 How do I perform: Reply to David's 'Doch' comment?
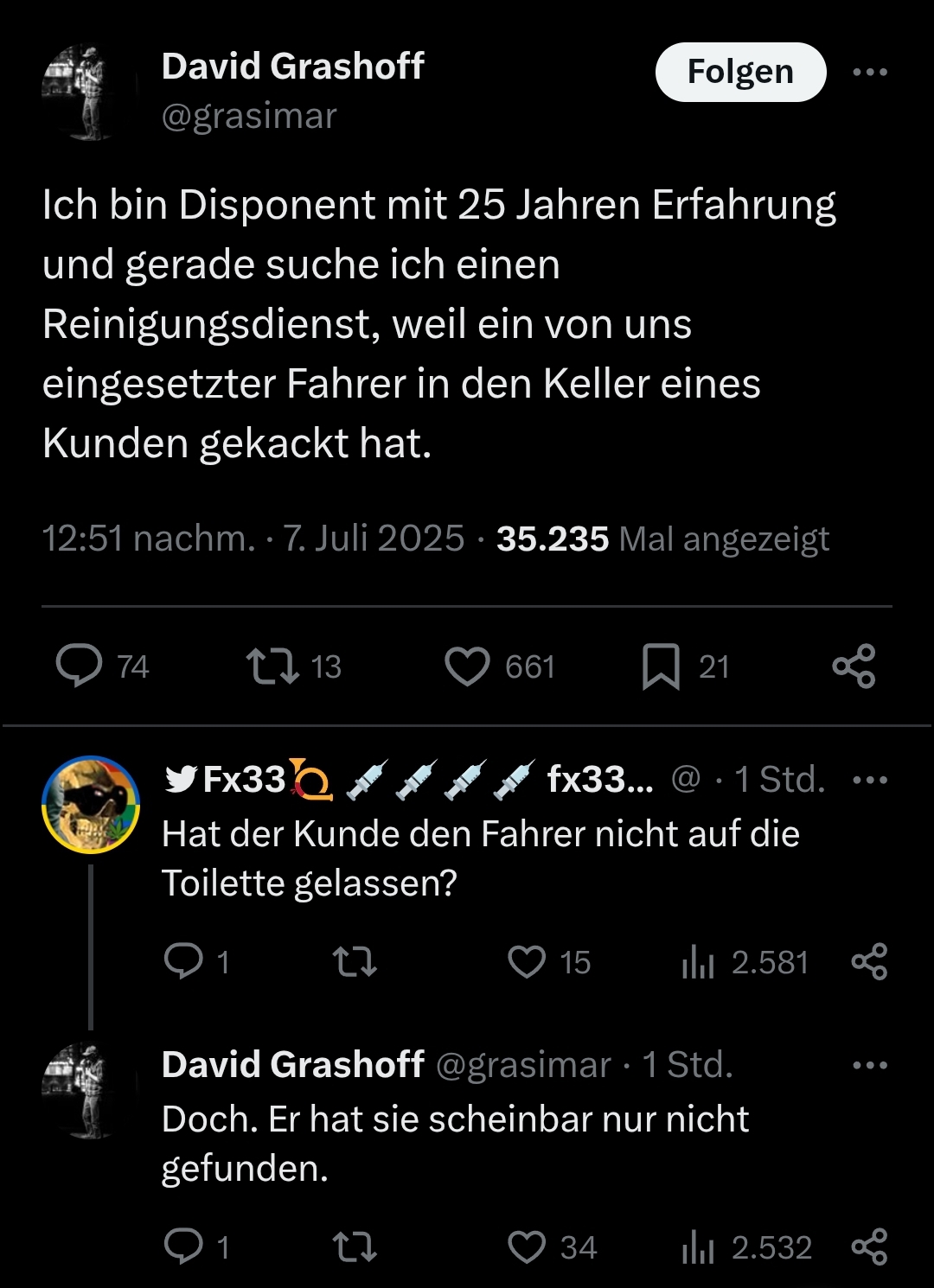tap(183, 1247)
